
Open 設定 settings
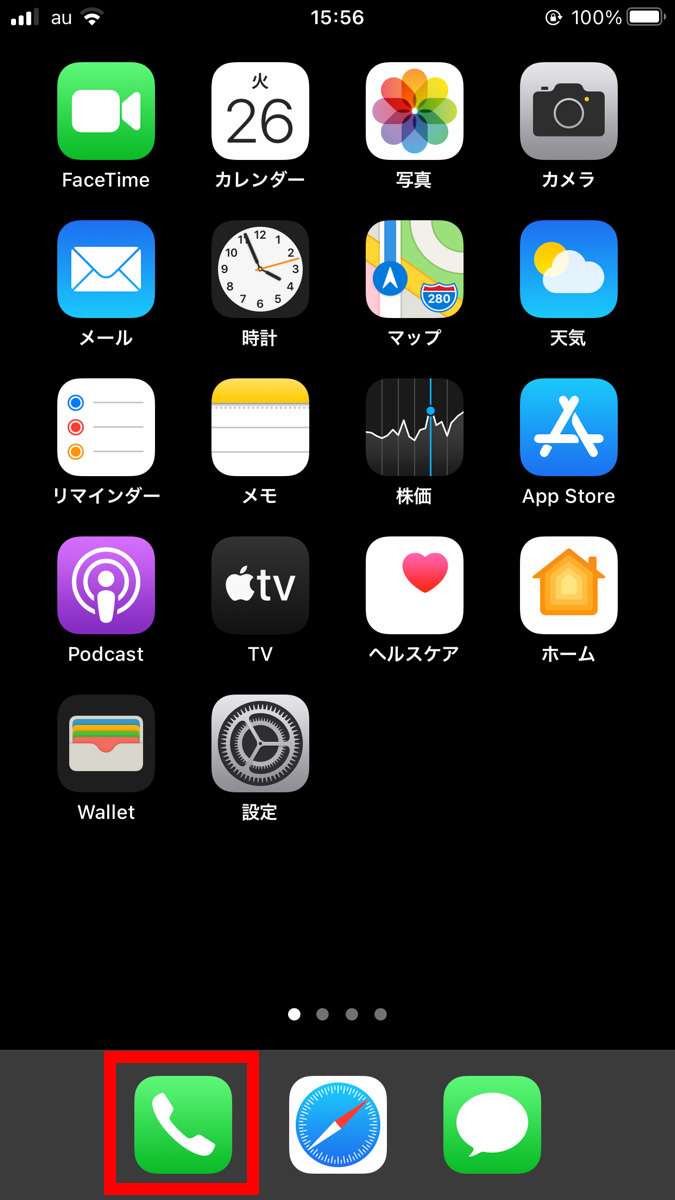(260, 743)
